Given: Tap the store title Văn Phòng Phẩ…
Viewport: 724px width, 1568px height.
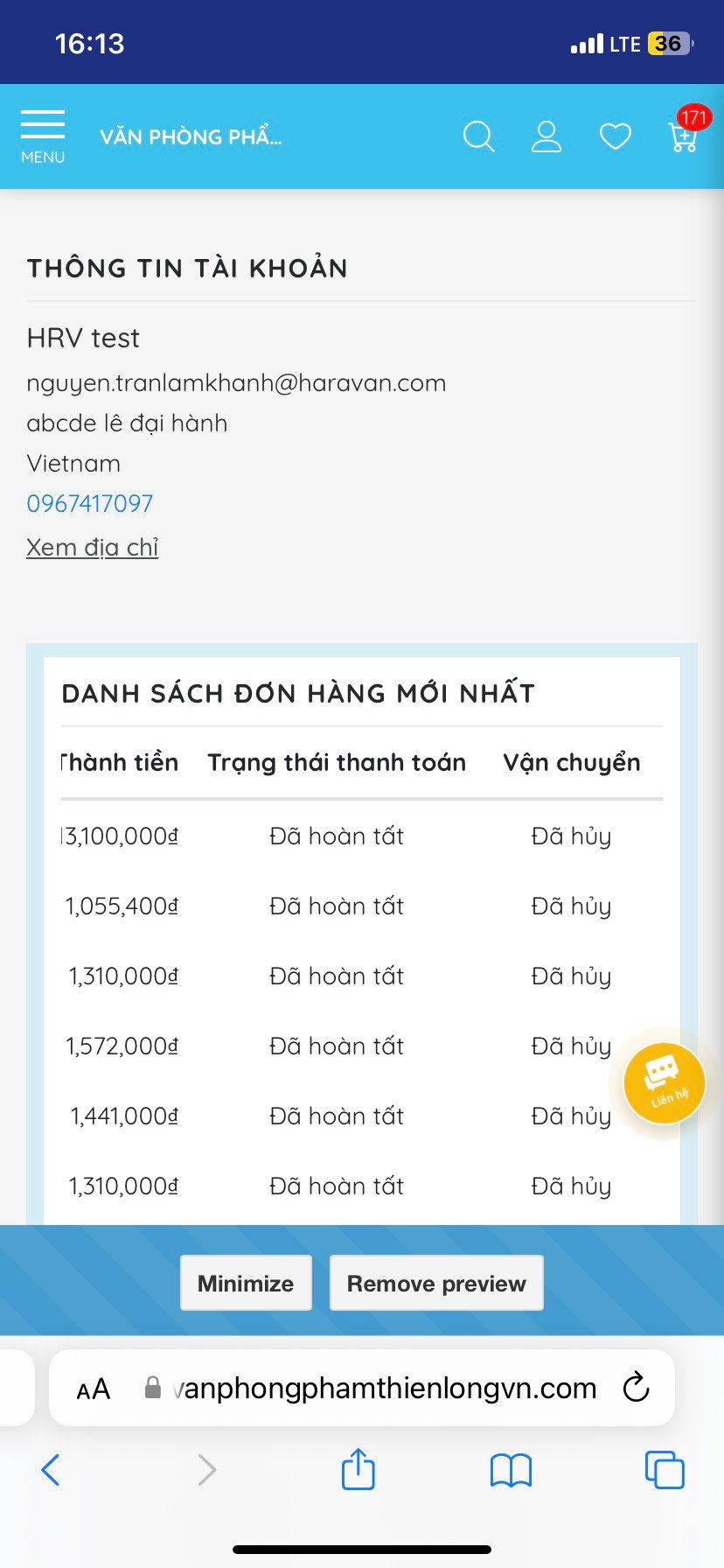Looking at the screenshot, I should (x=191, y=137).
